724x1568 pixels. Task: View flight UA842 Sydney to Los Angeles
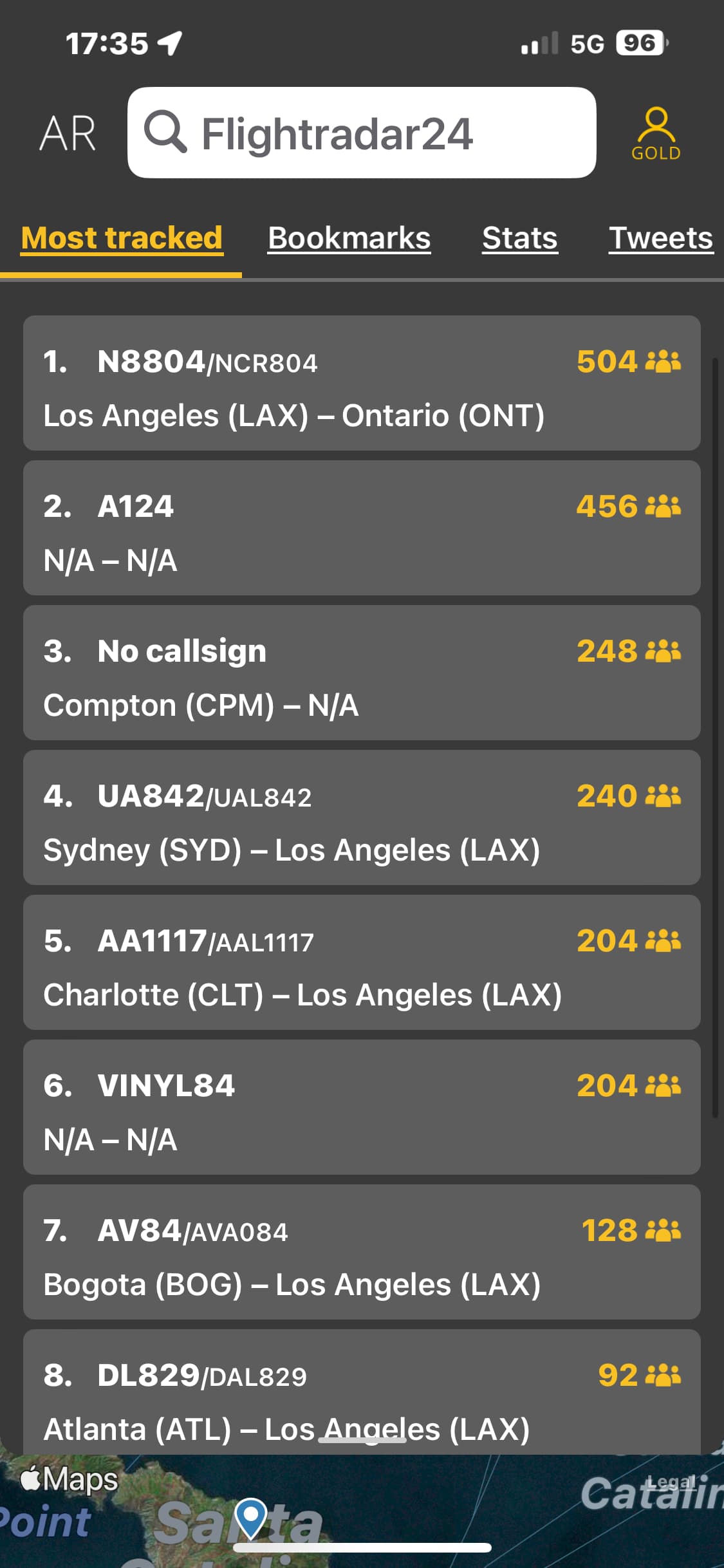pyautogui.click(x=362, y=817)
